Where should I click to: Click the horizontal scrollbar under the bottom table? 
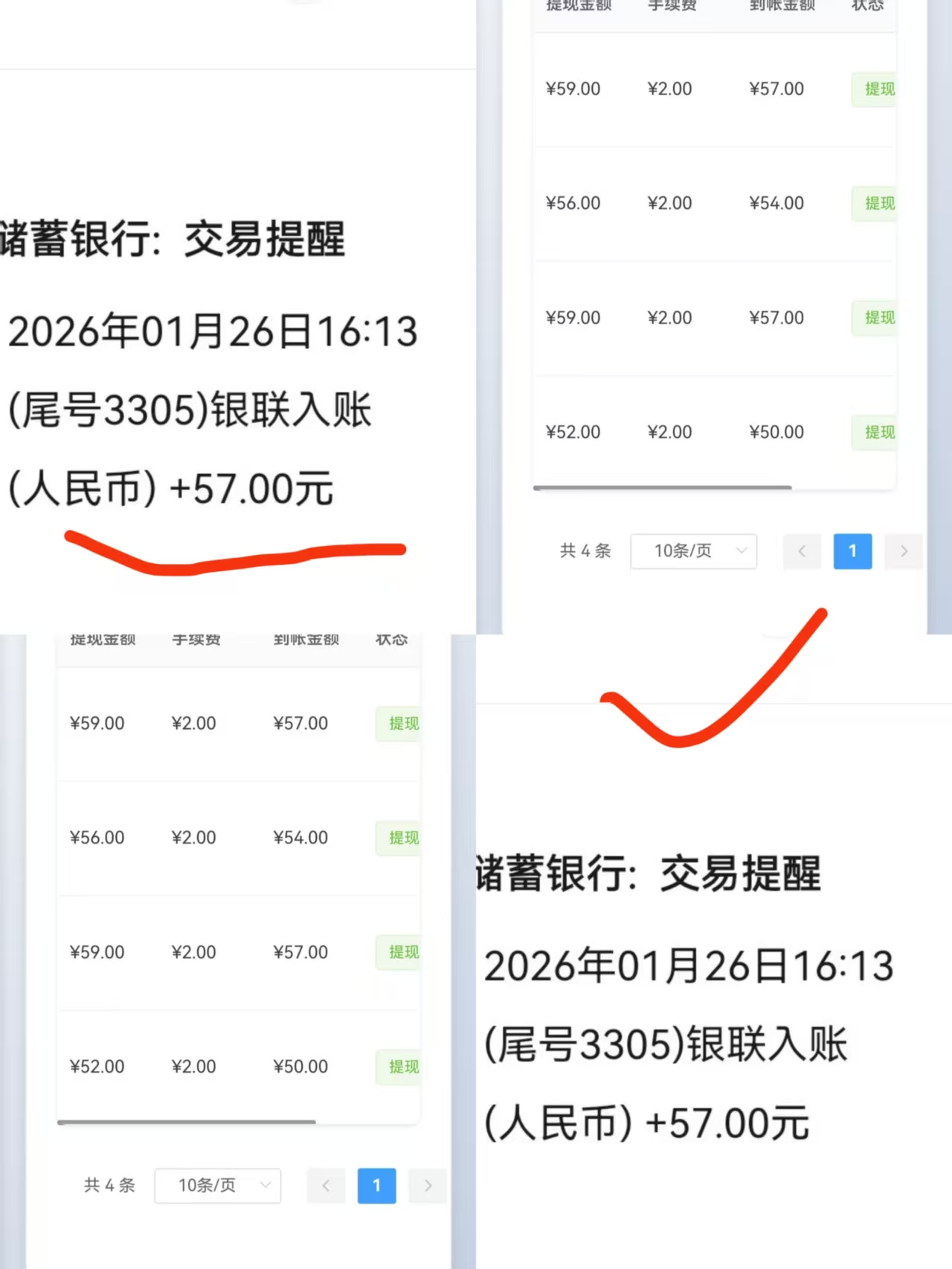186,1122
